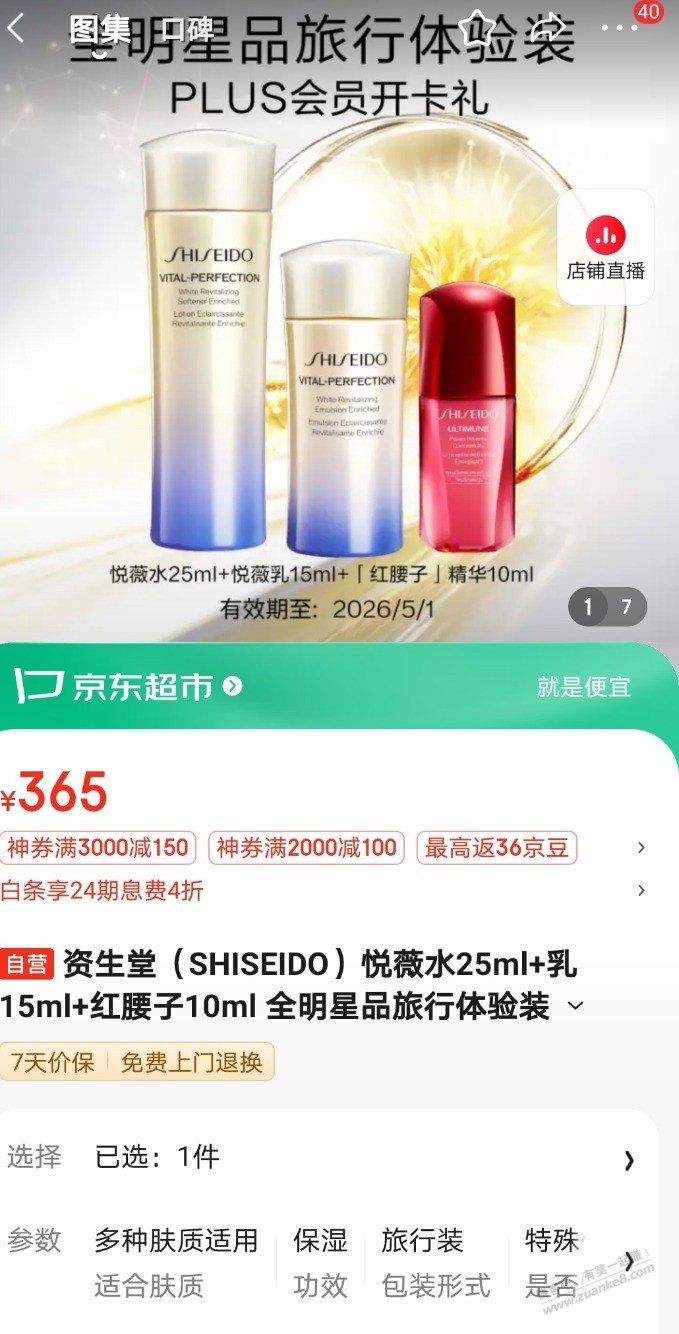The height and width of the screenshot is (1334, 679).
Task: Open the three-dot overflow menu
Action: point(620,28)
